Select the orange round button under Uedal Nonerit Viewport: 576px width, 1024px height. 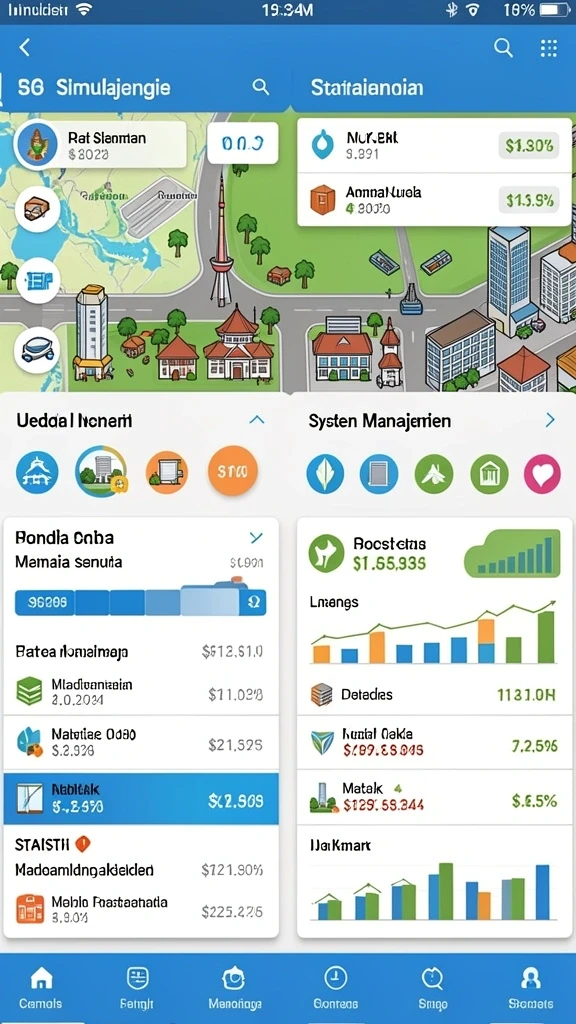(232, 471)
